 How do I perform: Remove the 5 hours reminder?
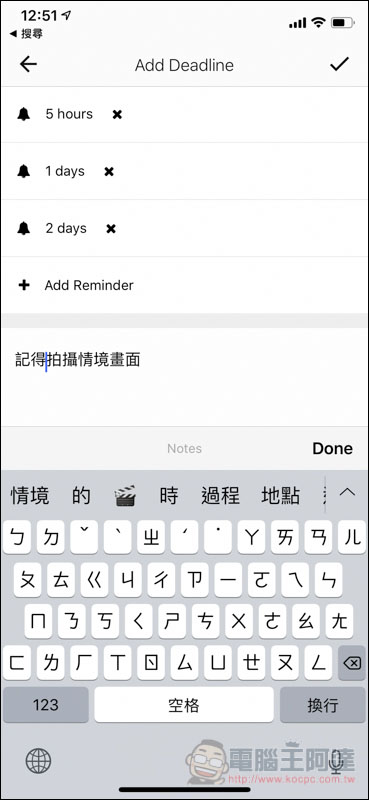point(117,114)
